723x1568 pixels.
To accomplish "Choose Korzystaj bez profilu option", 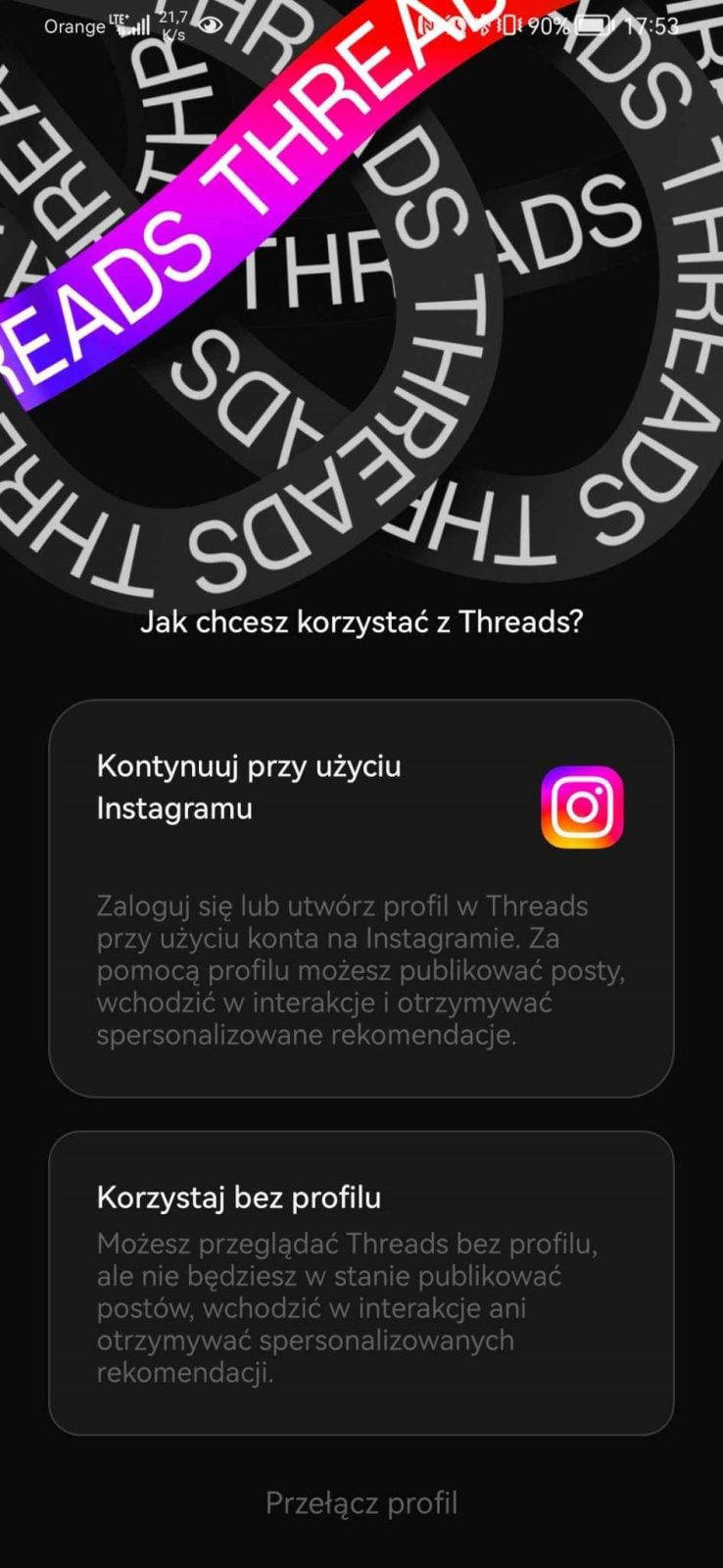I will coord(361,1282).
